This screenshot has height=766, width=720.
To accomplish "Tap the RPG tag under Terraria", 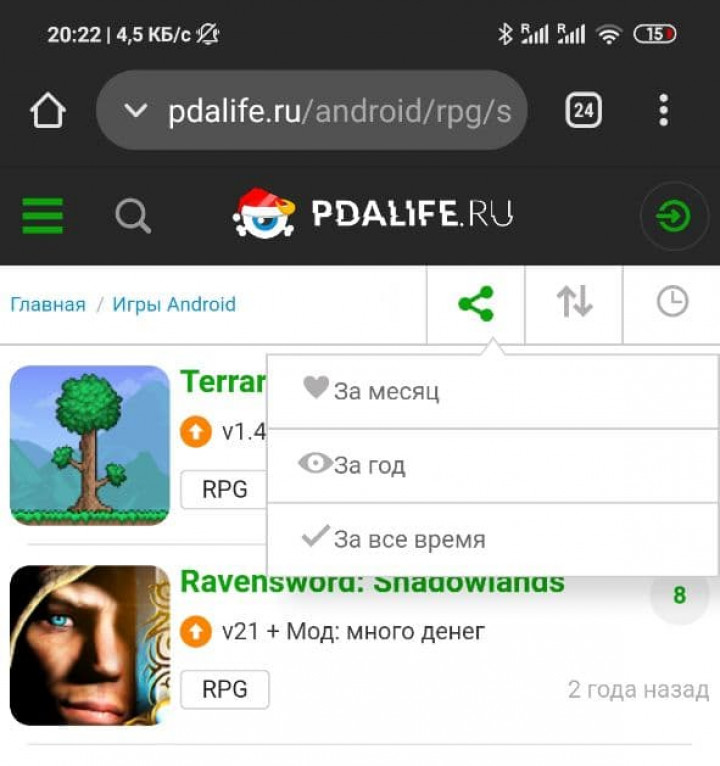I will pos(224,490).
